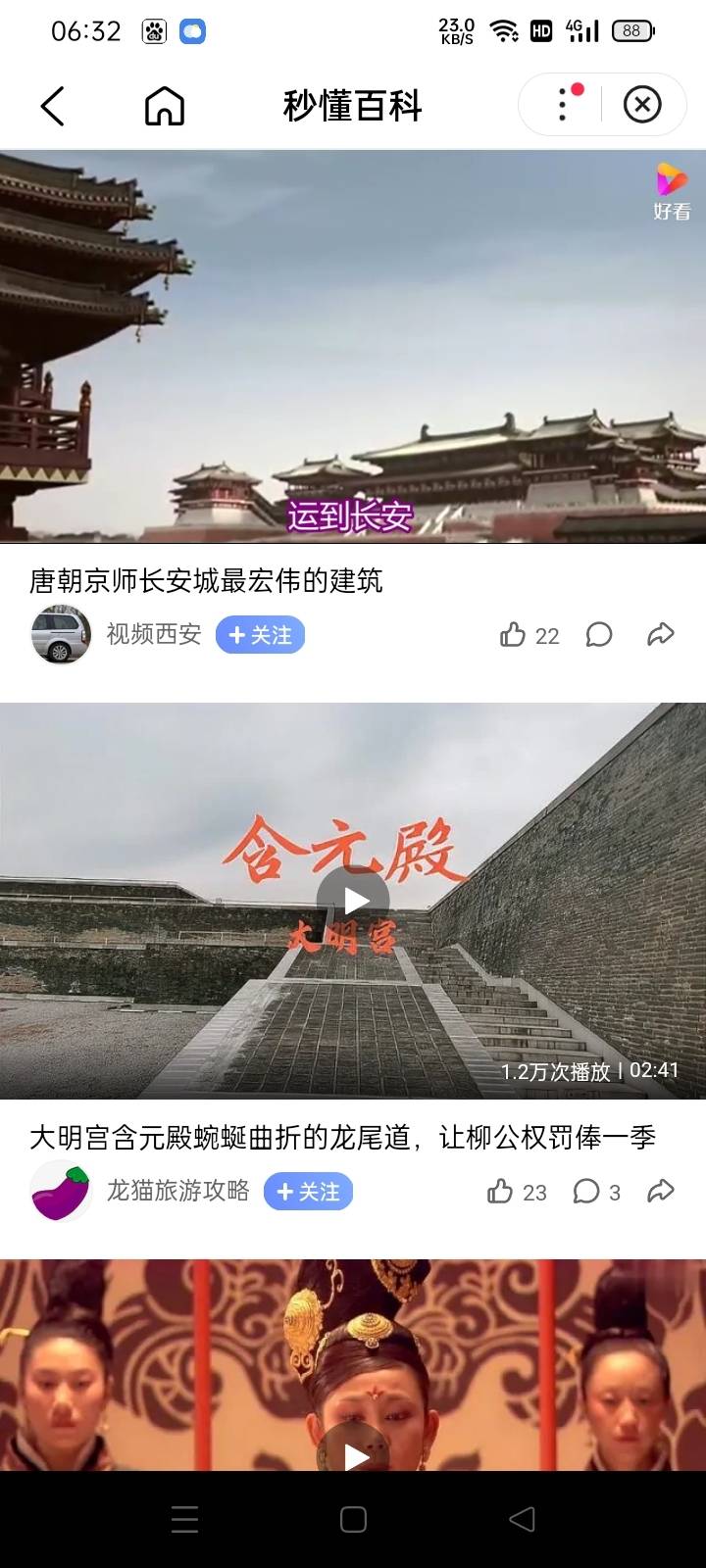Open recent apps from the navigation bar
The width and height of the screenshot is (706, 1568).
[x=184, y=1520]
